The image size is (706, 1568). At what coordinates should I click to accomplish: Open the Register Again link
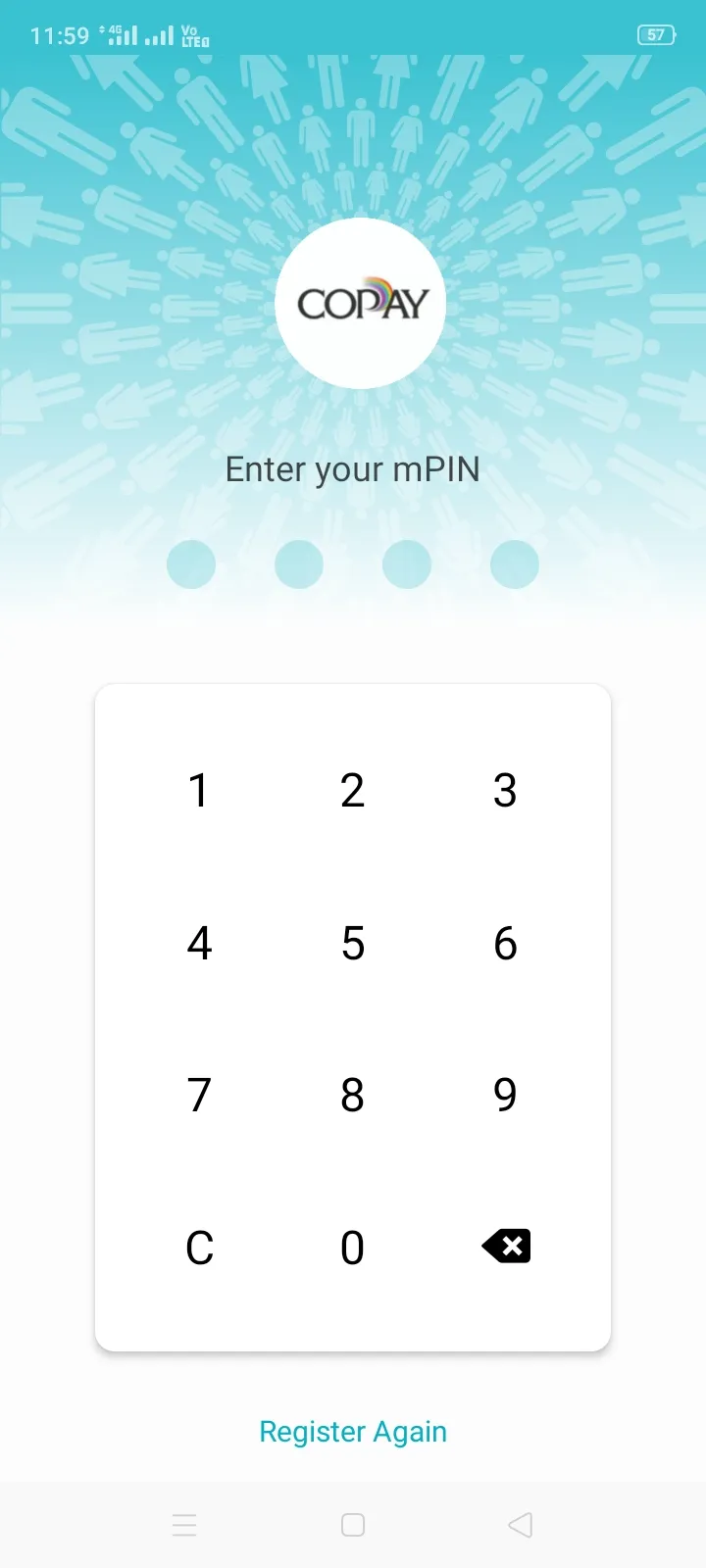pyautogui.click(x=353, y=1432)
